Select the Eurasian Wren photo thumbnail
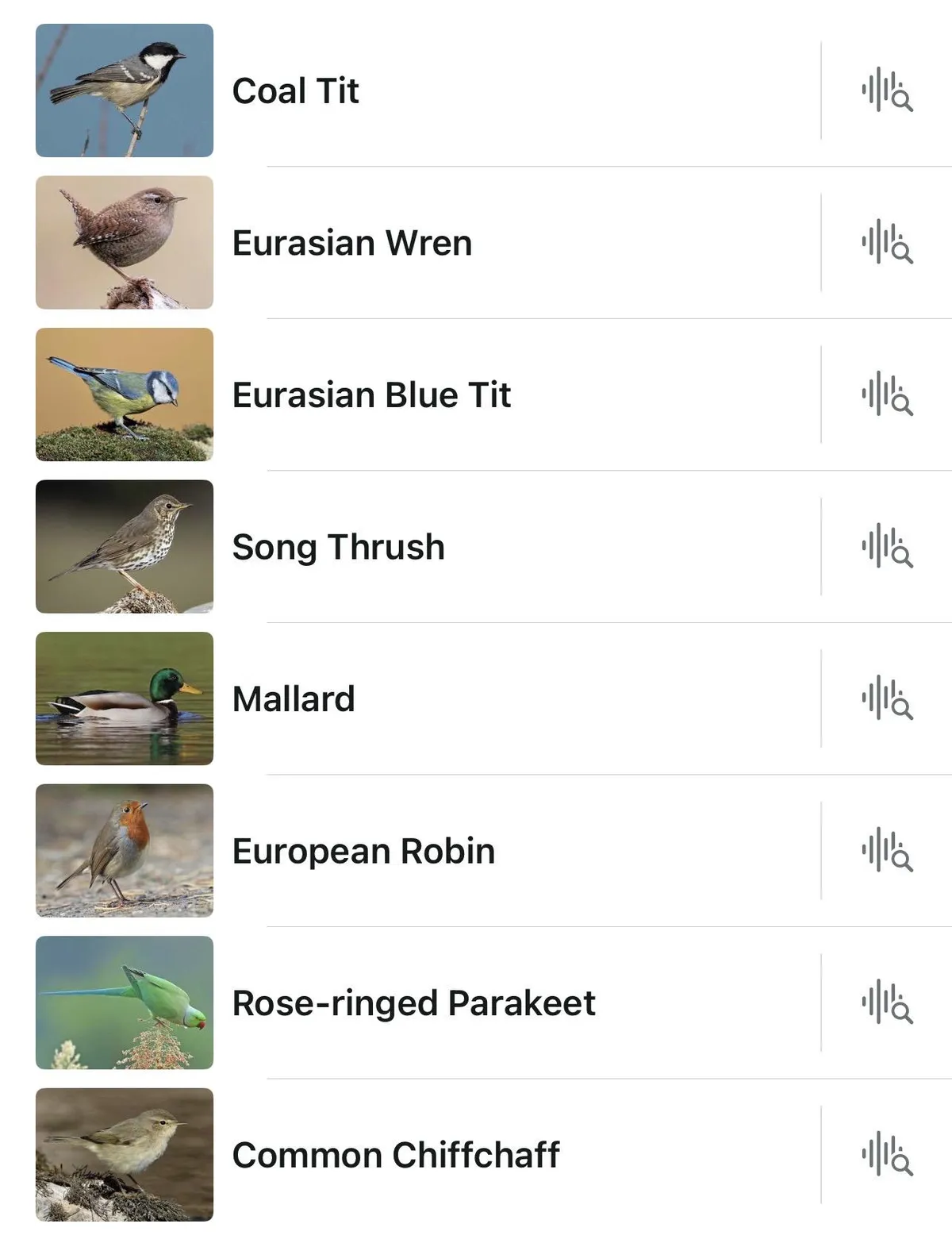 (125, 242)
